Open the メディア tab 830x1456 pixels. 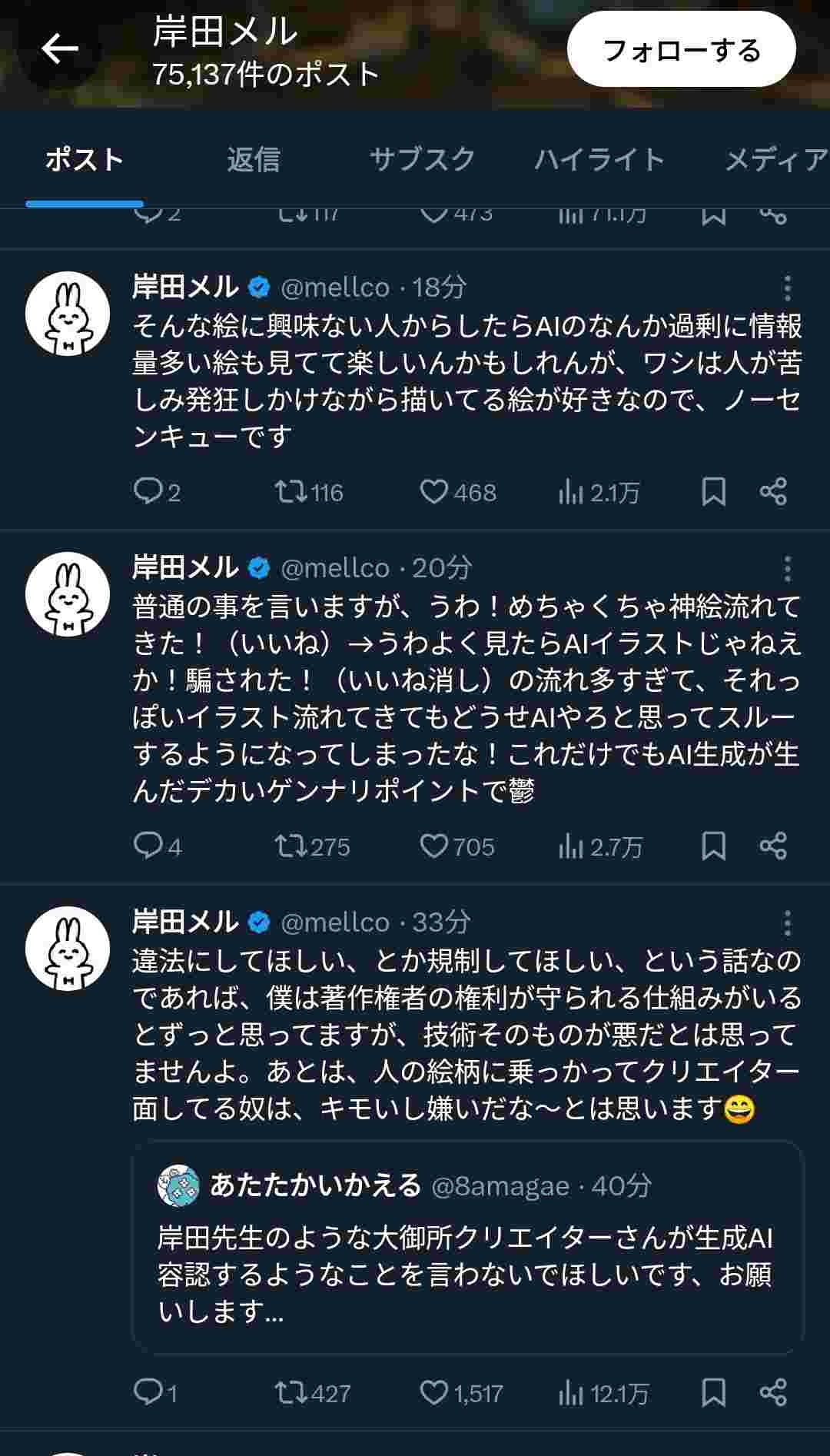pyautogui.click(x=776, y=160)
